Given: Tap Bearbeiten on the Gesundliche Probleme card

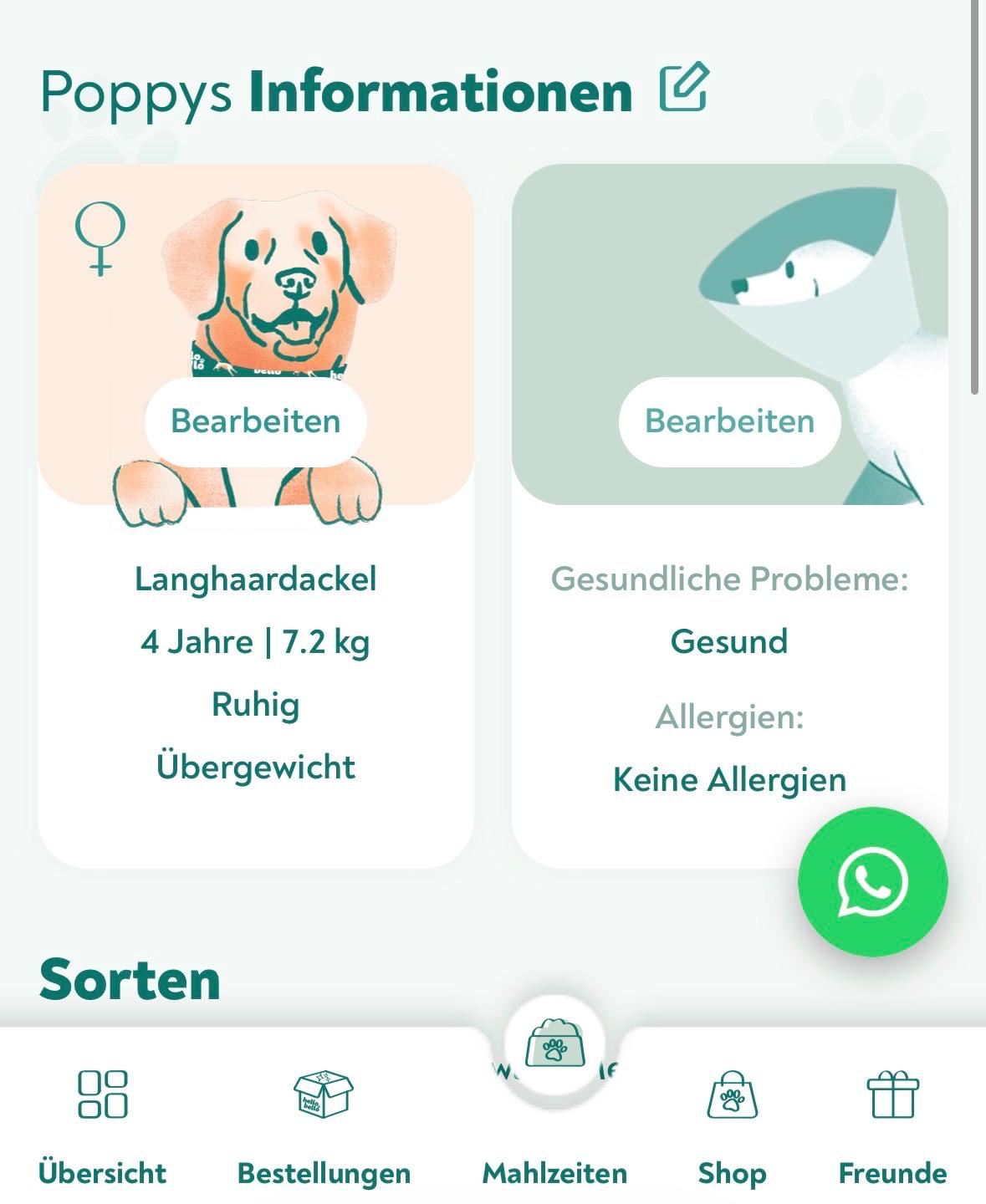Looking at the screenshot, I should coord(729,421).
